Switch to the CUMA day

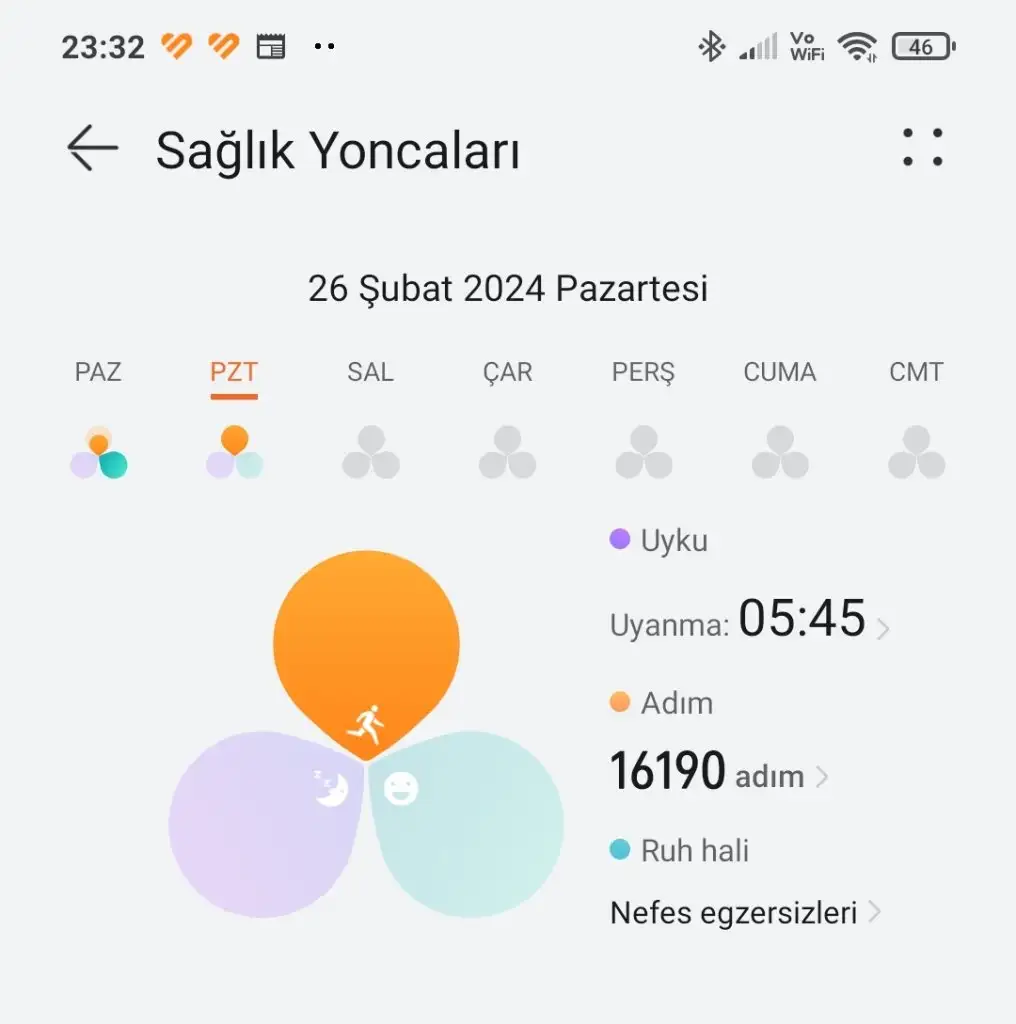[x=779, y=420]
